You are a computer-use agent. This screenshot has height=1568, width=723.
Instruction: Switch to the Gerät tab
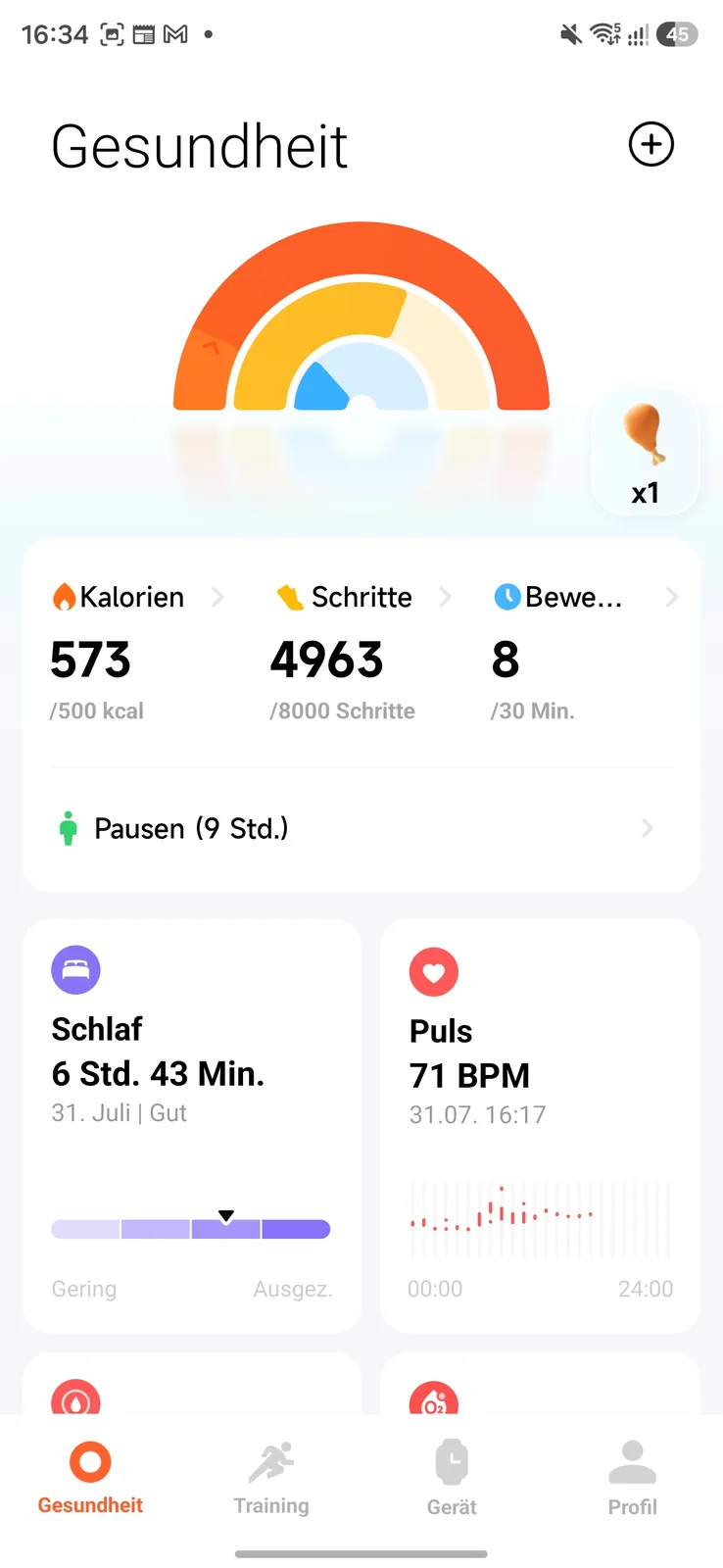click(452, 1480)
